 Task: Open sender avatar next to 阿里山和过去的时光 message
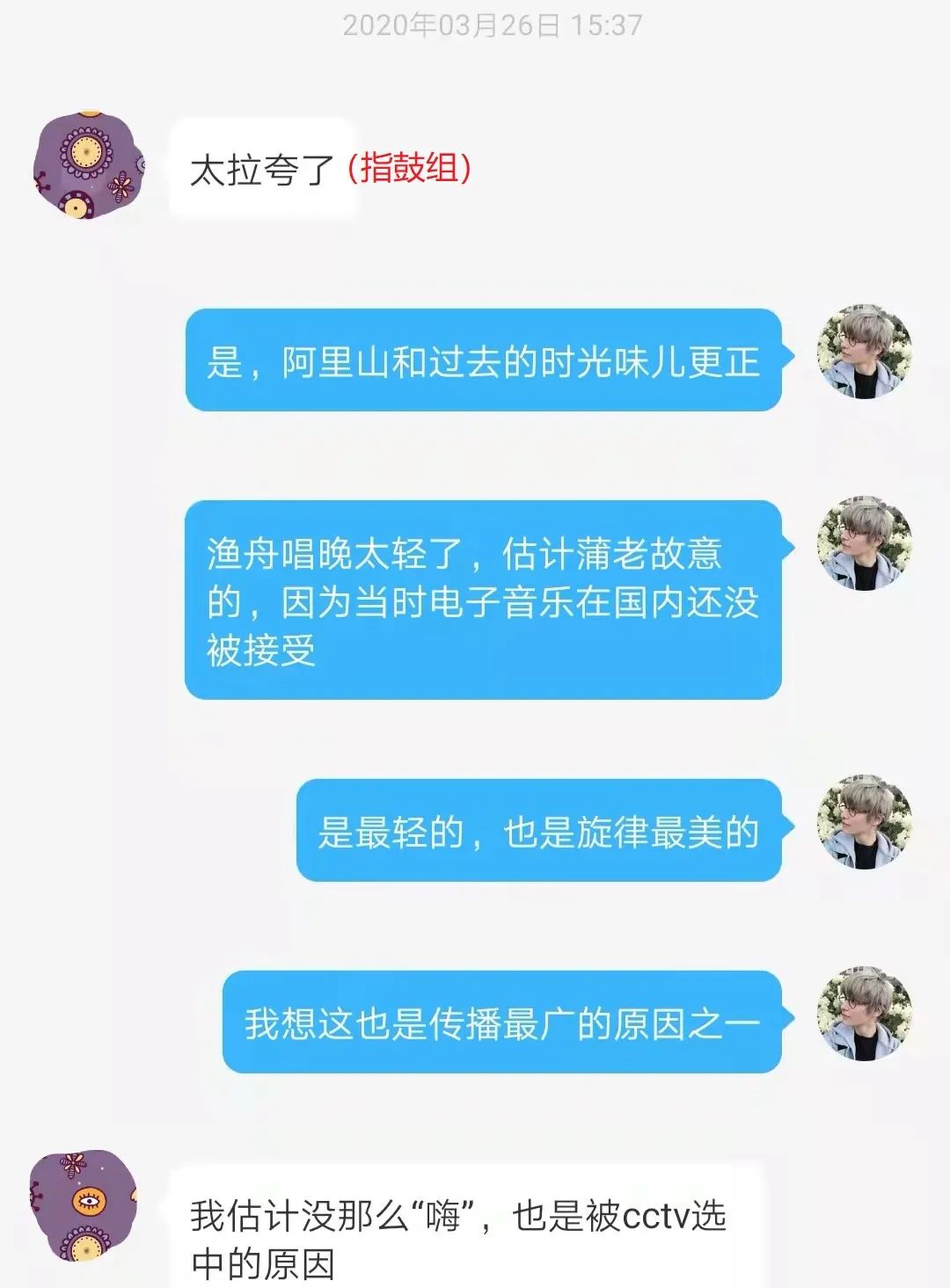865,353
